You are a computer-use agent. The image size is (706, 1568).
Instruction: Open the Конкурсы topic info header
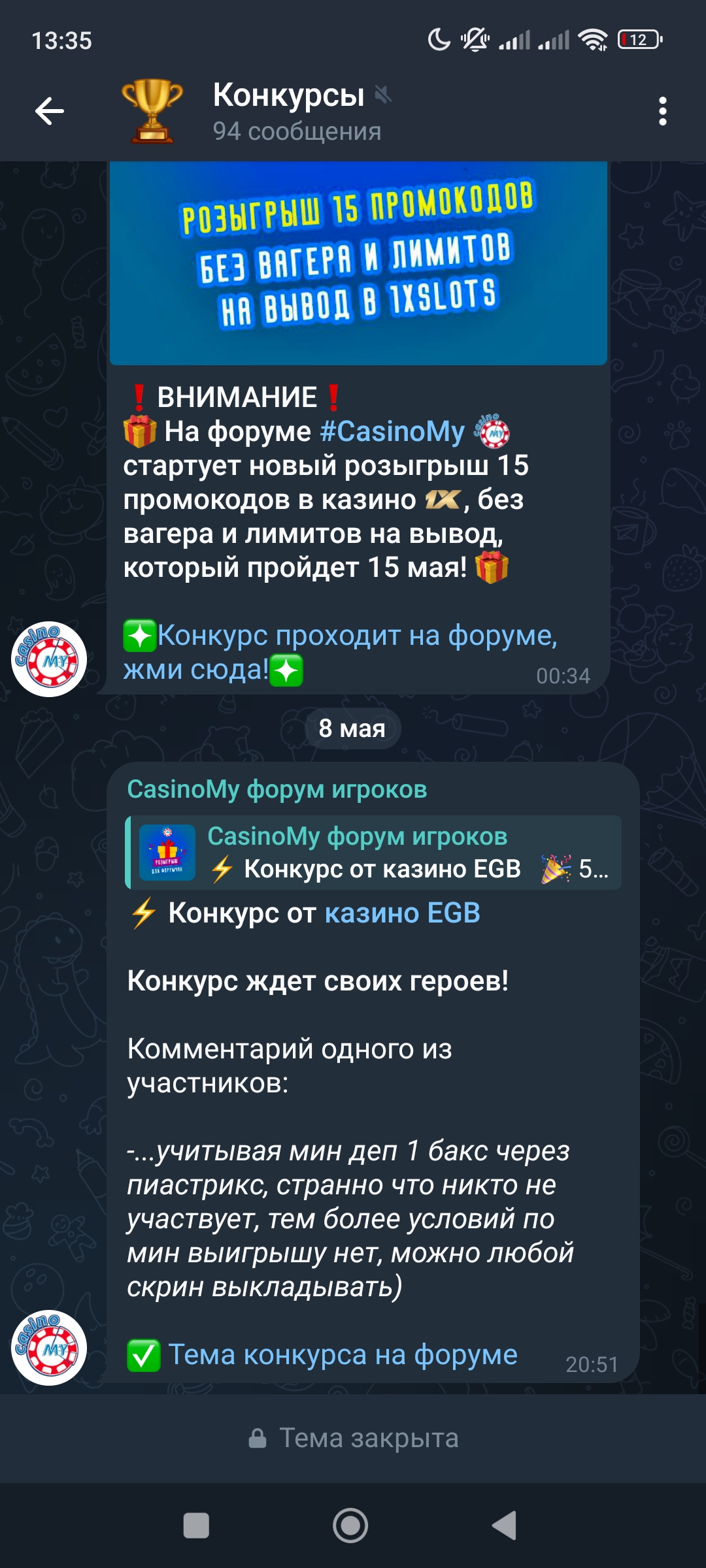point(297,111)
